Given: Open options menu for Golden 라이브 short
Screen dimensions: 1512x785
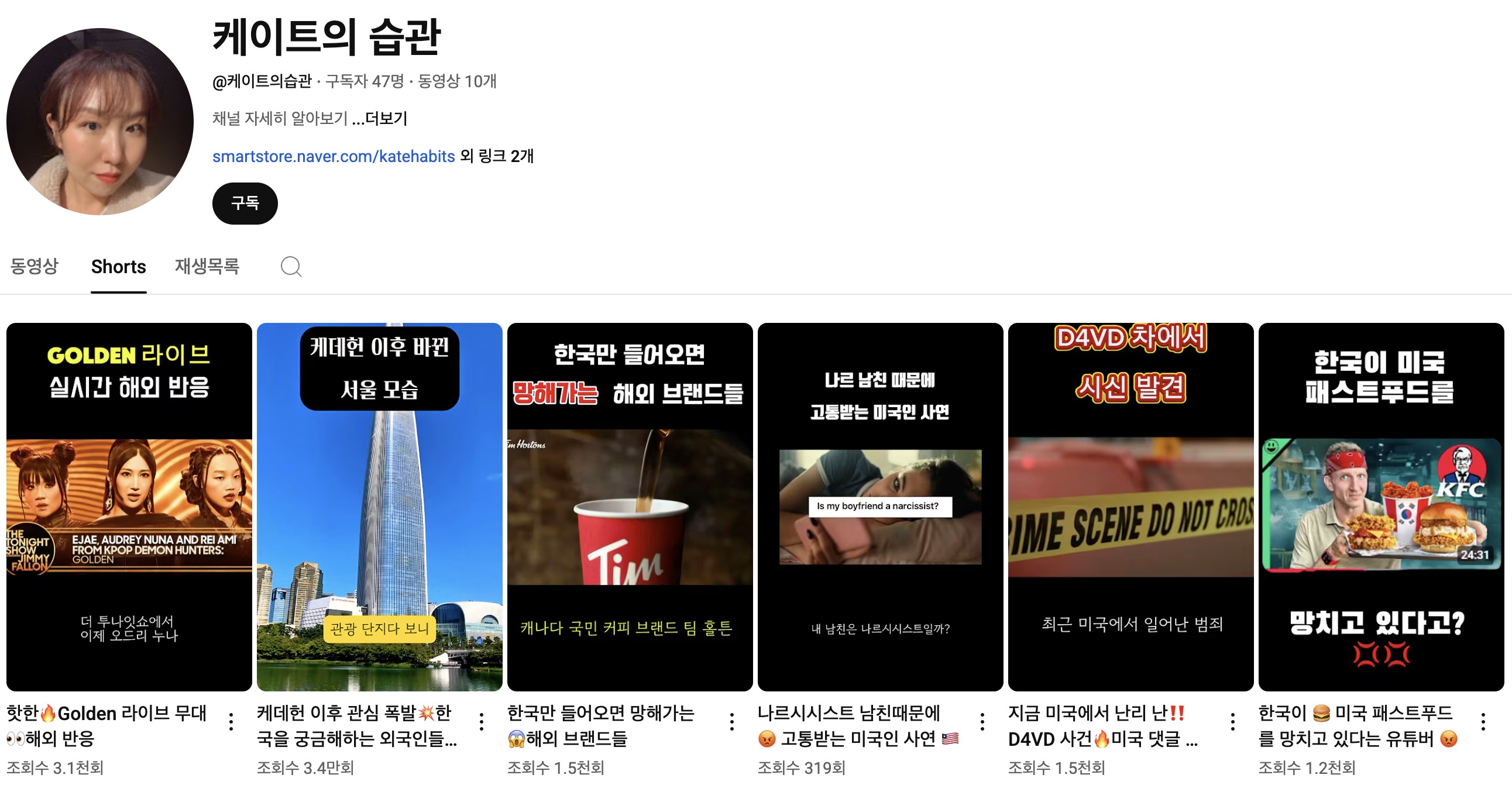Looking at the screenshot, I should coord(231,721).
